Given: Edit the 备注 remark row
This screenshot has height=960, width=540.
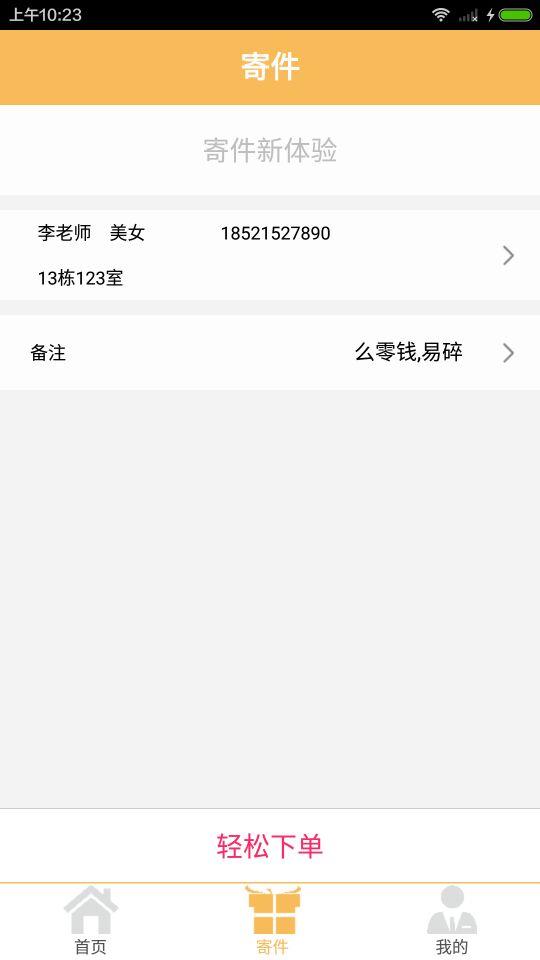Looking at the screenshot, I should [x=270, y=353].
